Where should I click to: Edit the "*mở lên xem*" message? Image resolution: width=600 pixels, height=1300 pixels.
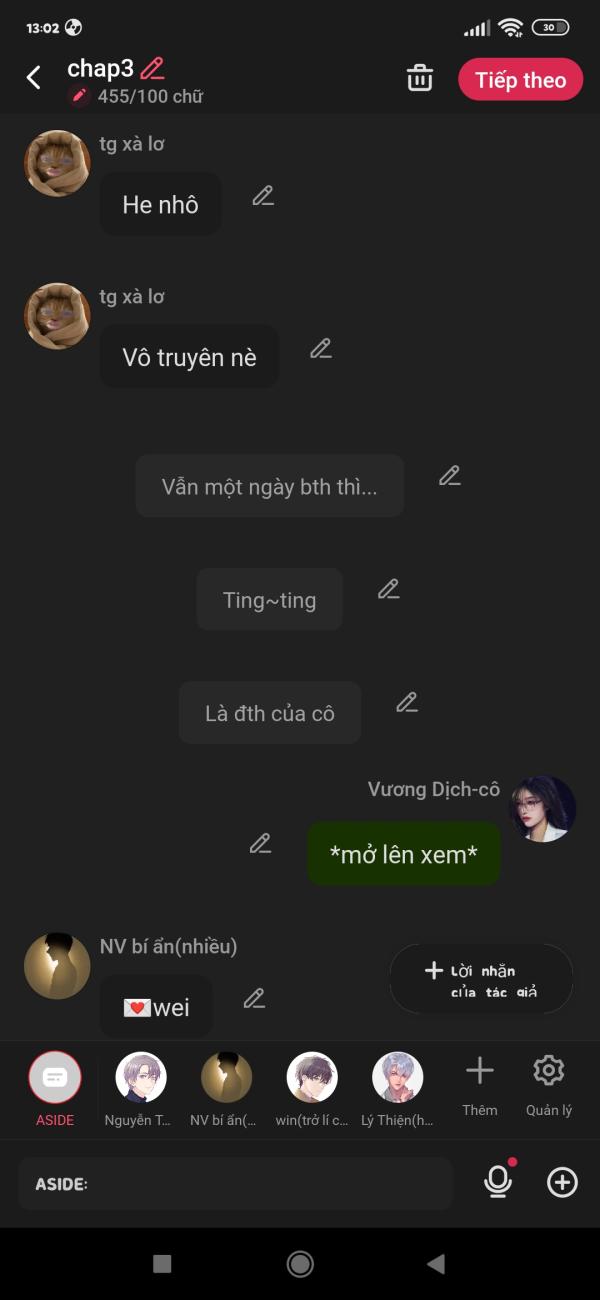point(261,844)
